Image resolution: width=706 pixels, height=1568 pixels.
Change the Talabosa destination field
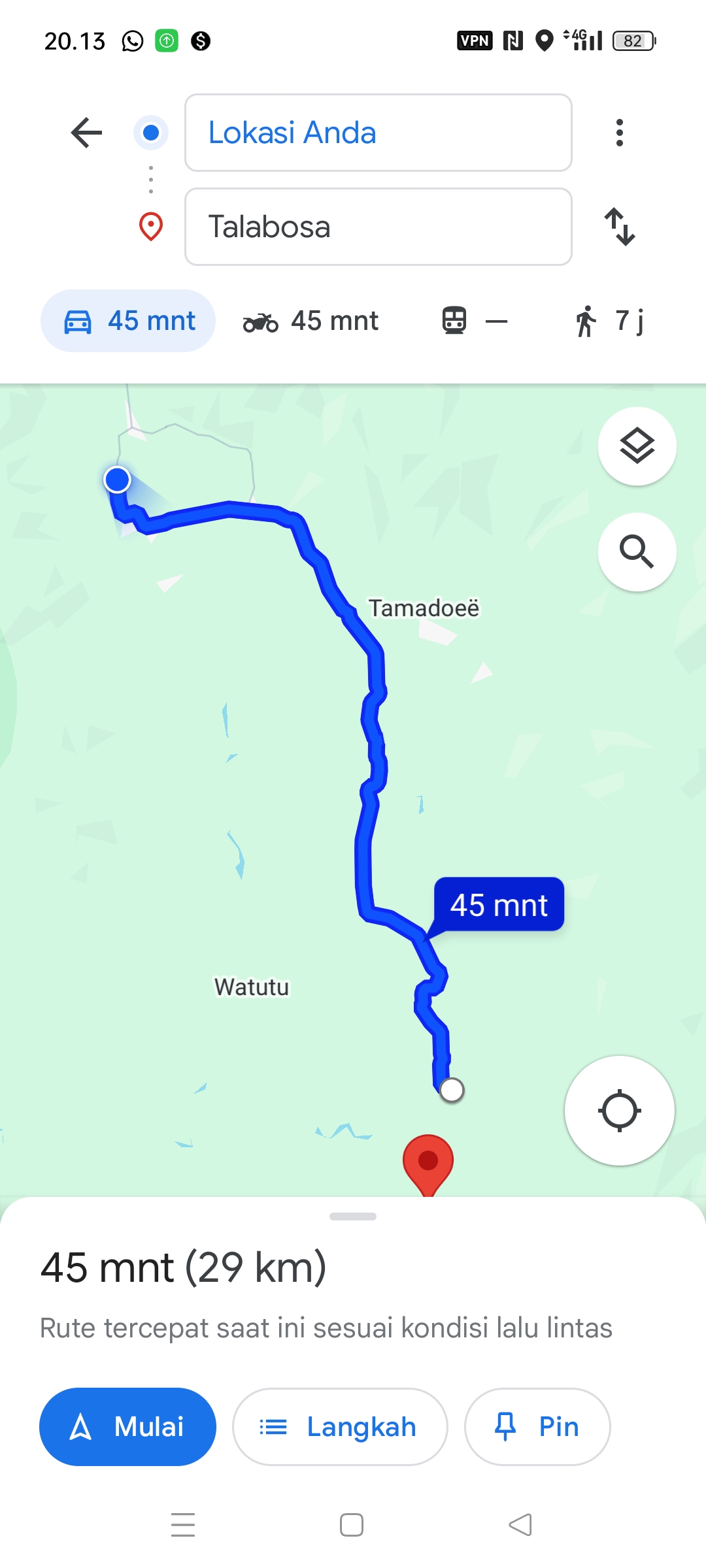[x=378, y=227]
